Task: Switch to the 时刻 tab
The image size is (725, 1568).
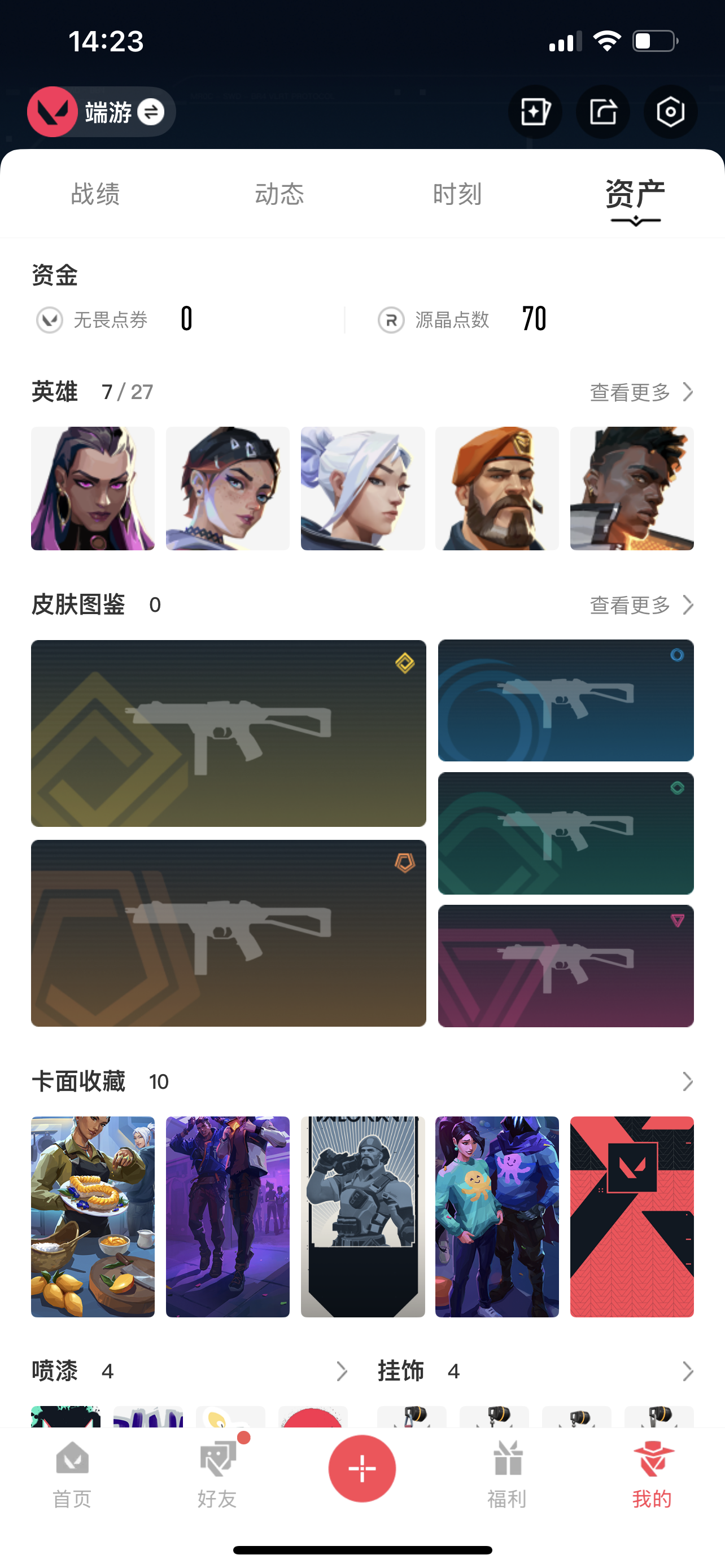Action: (457, 194)
